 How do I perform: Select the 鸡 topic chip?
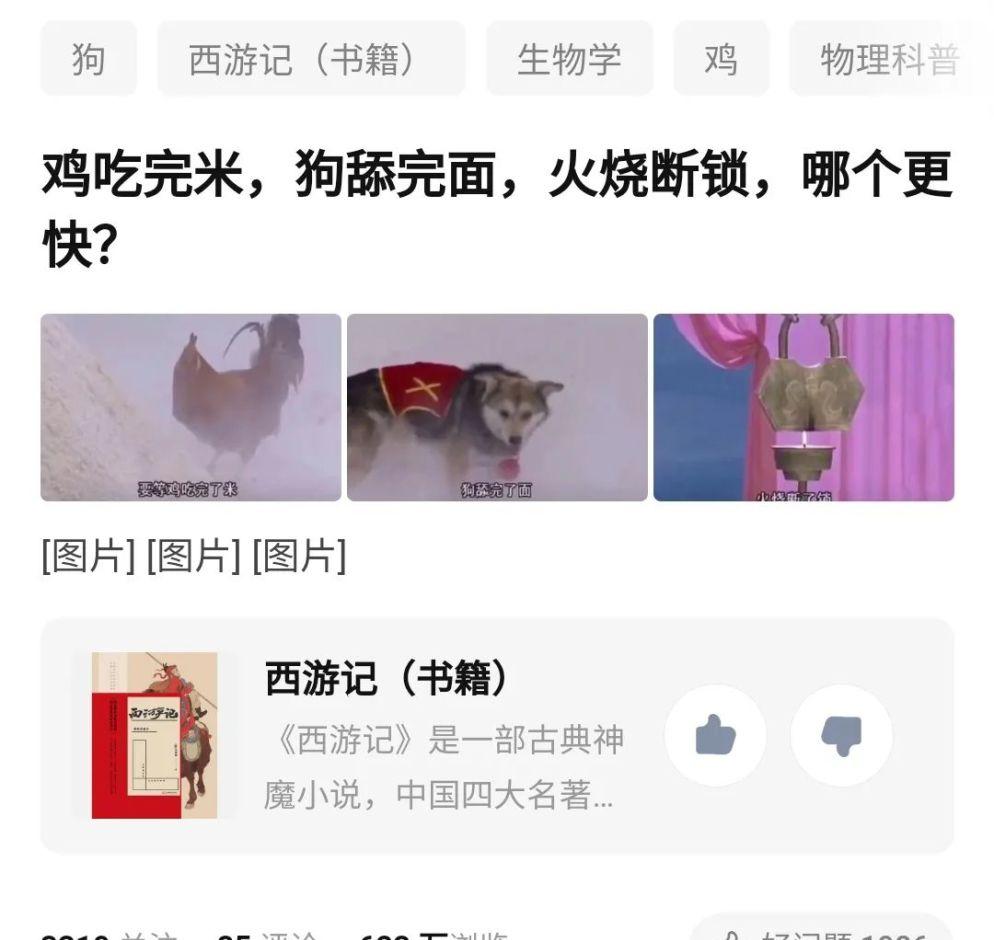pos(720,59)
